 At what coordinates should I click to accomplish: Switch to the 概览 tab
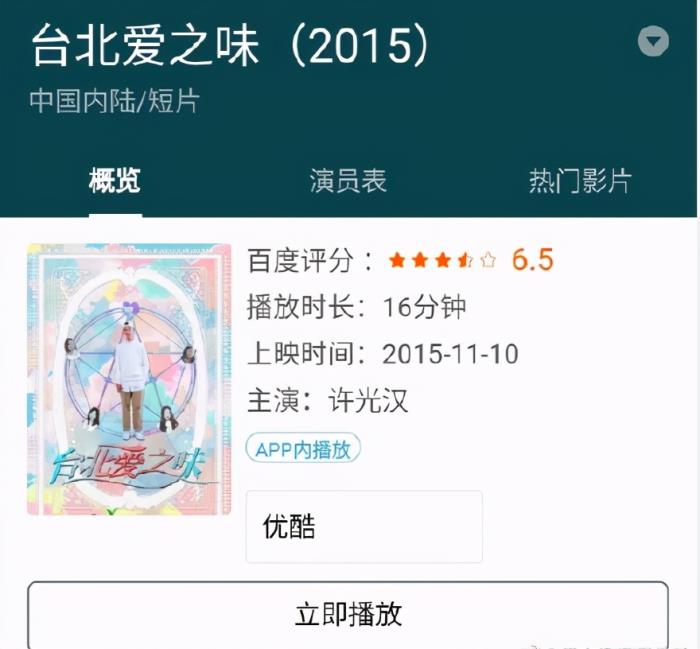pos(115,181)
